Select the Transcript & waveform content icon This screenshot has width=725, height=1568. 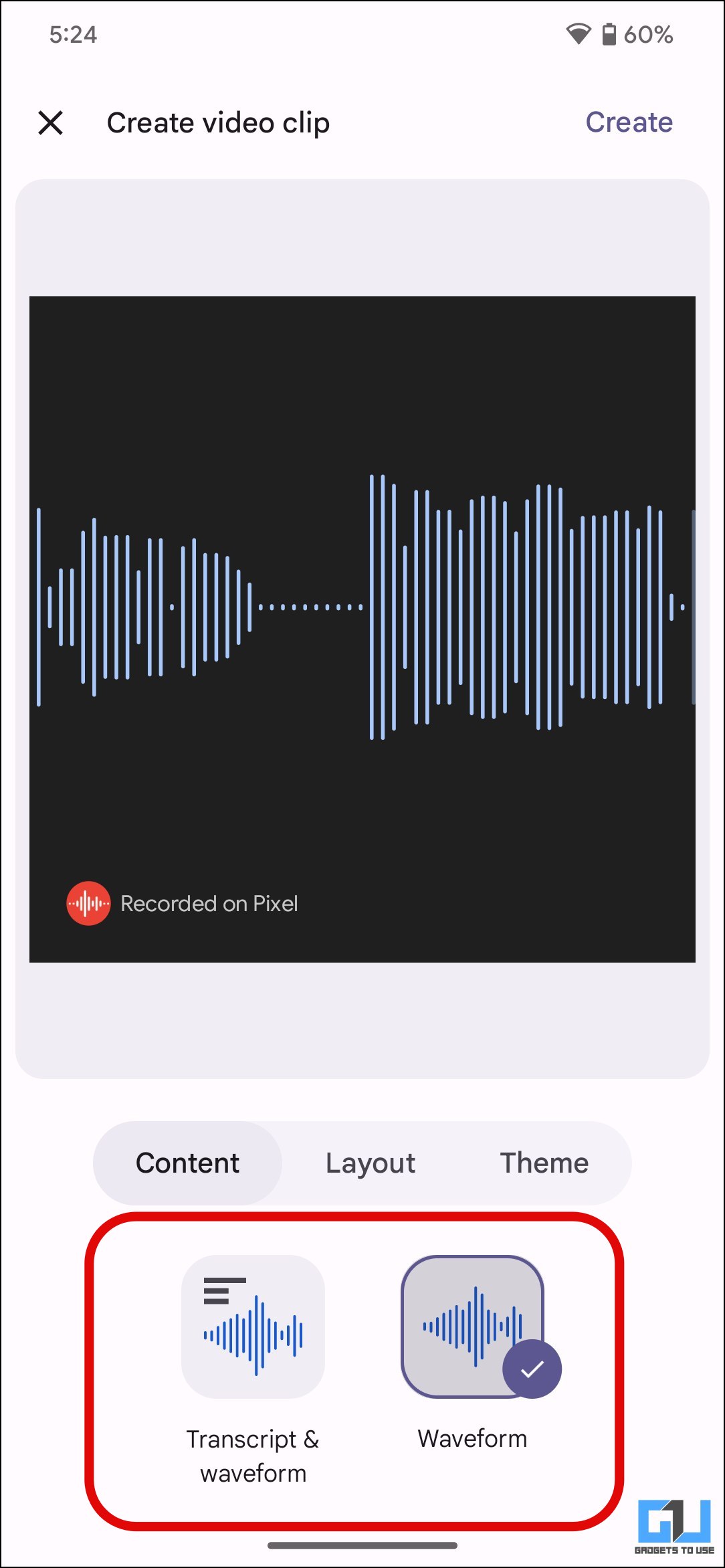(x=253, y=1328)
